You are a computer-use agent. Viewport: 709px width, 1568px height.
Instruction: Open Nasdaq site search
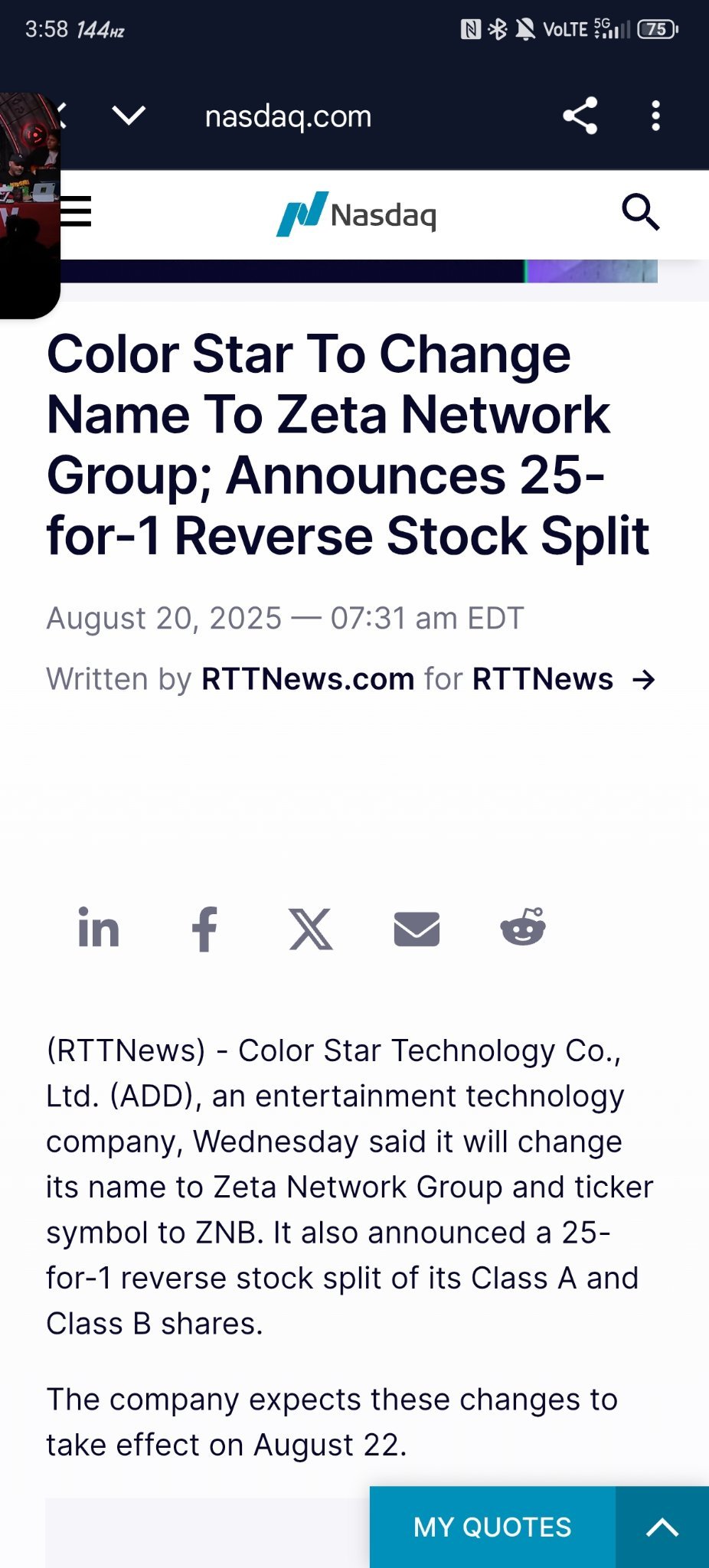[x=640, y=212]
